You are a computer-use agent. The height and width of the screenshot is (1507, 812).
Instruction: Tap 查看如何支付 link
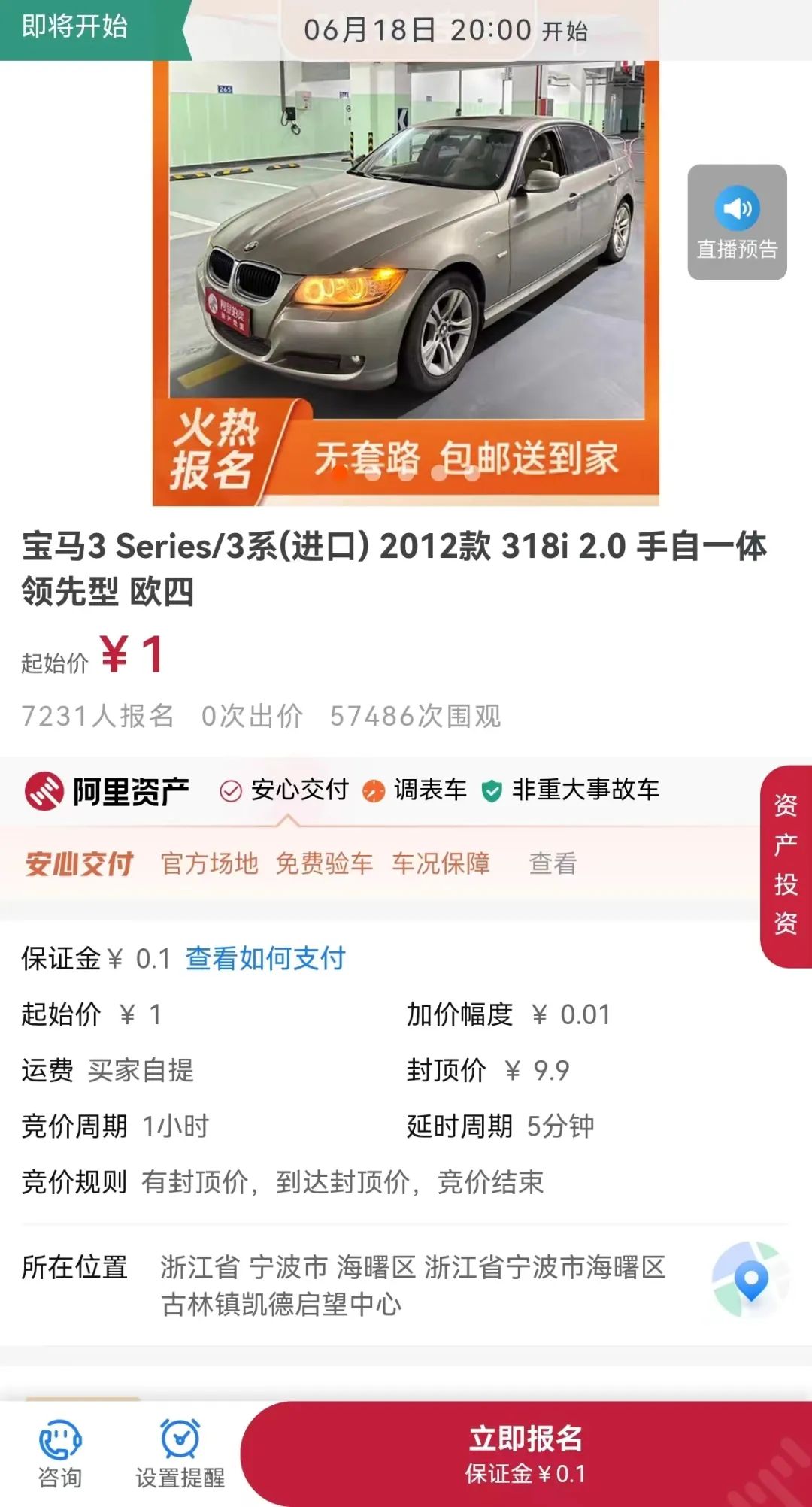pyautogui.click(x=265, y=958)
